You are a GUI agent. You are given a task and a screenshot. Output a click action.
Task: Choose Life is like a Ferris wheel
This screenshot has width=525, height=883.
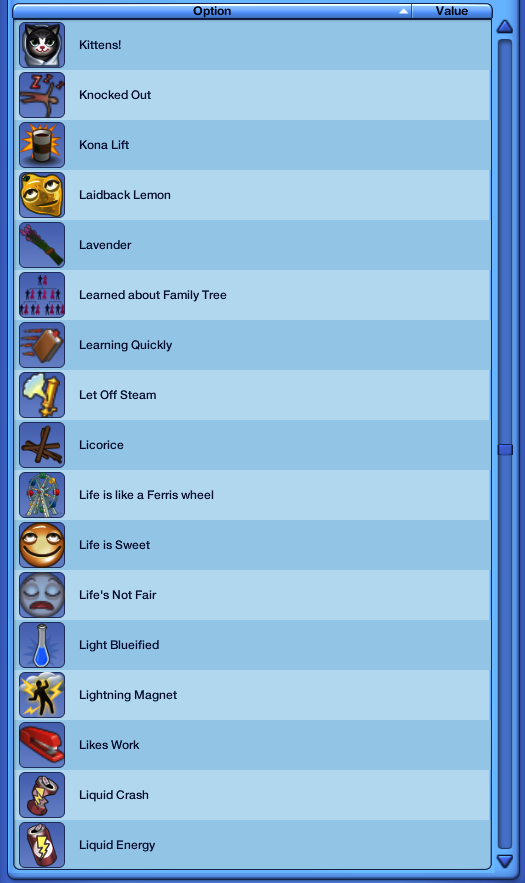252,495
